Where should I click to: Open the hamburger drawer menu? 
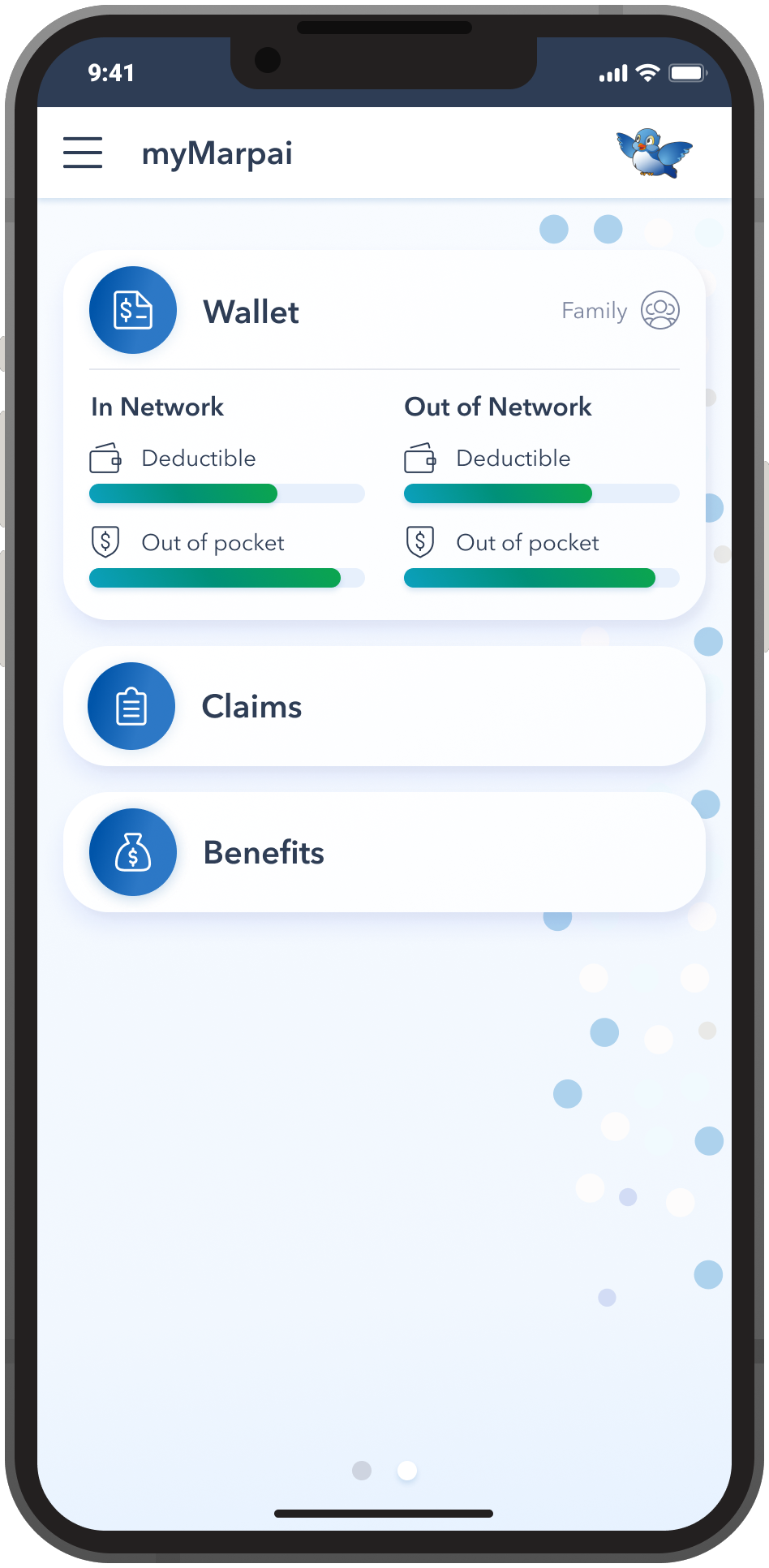83,153
